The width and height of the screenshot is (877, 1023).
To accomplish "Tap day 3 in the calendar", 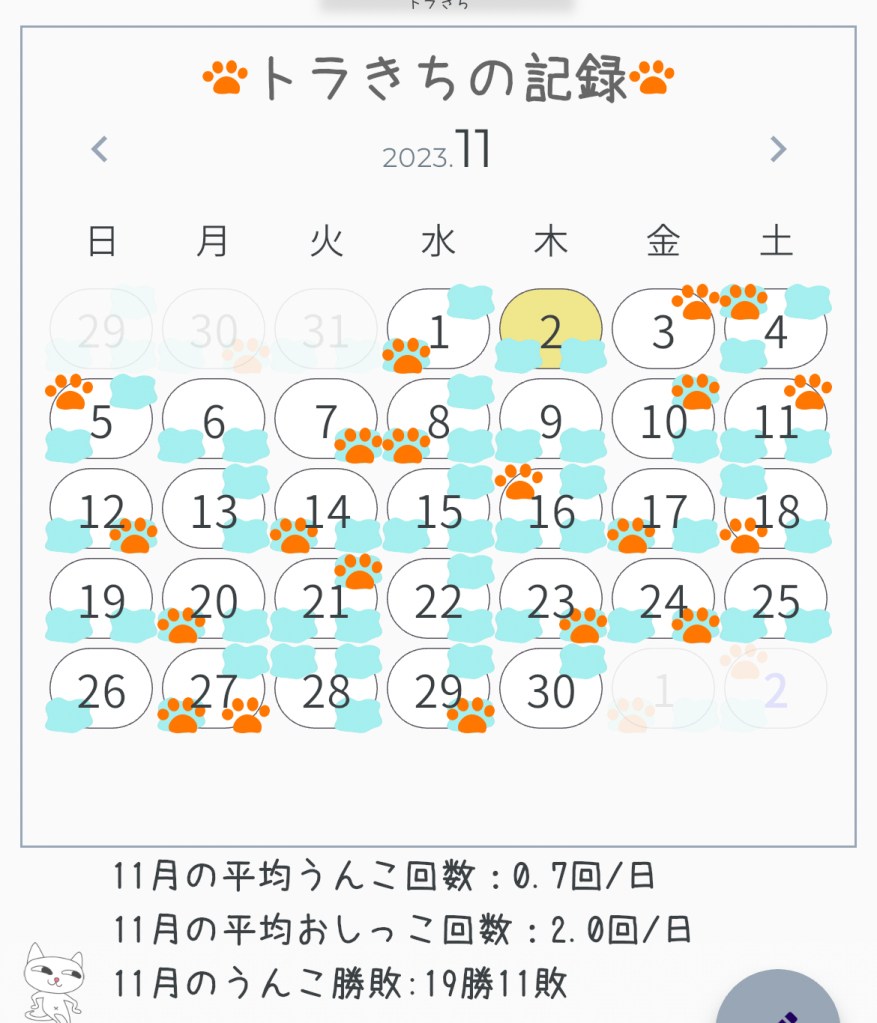I will click(x=663, y=330).
